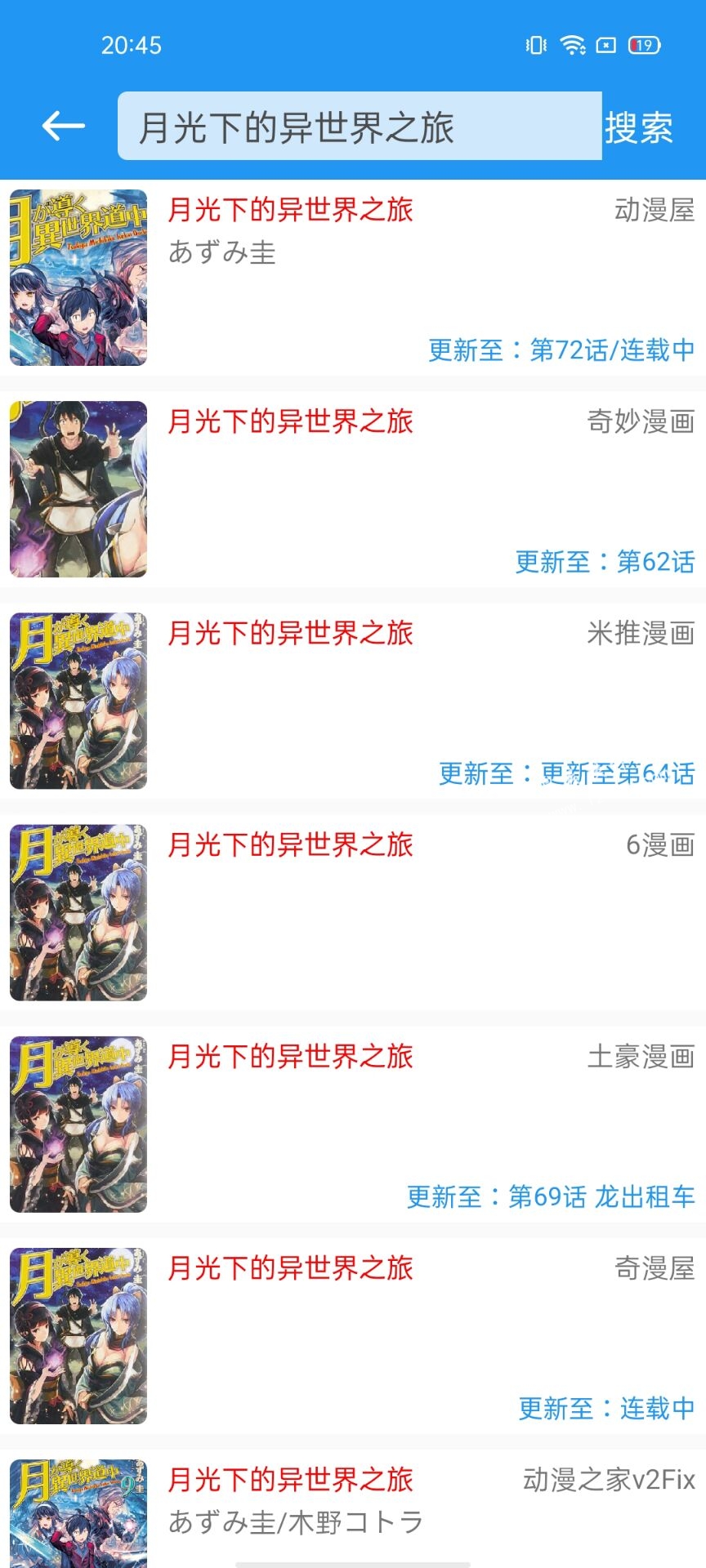Open the 奇妙漫画 result
The width and height of the screenshot is (706, 1568).
[x=353, y=489]
